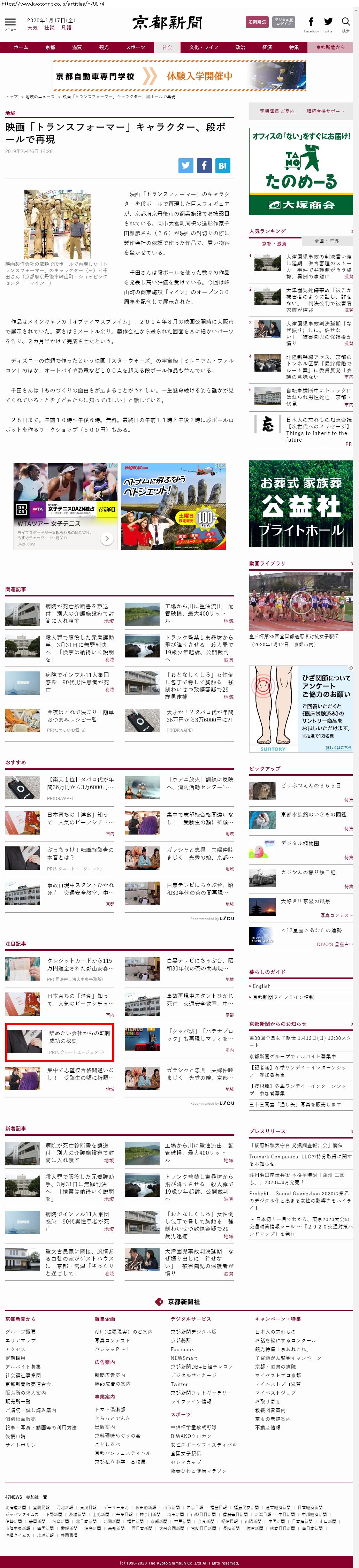Select the 文化・ライフ navigation tab
Viewport: 359px width, 1568px height.
(x=203, y=47)
